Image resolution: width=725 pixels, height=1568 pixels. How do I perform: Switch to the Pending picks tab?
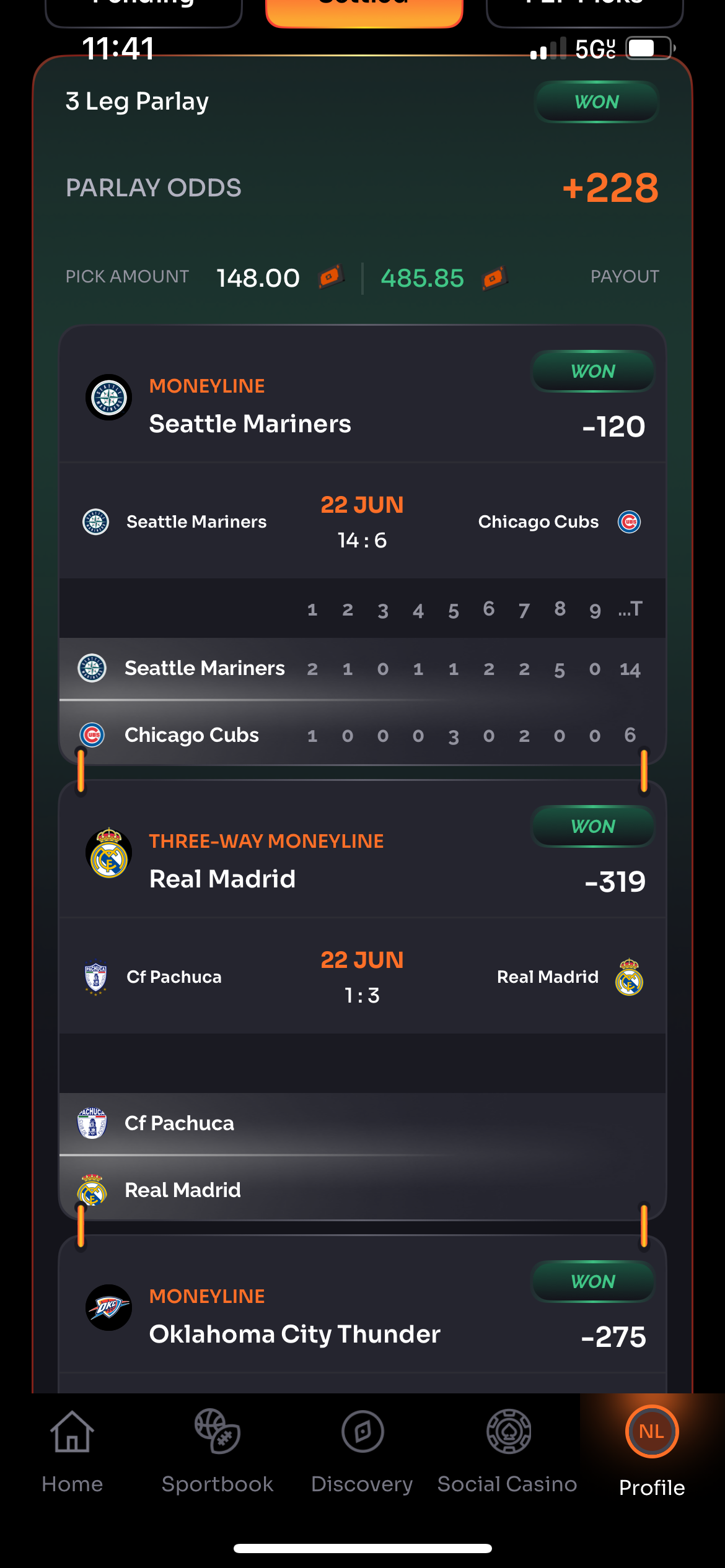point(143,10)
